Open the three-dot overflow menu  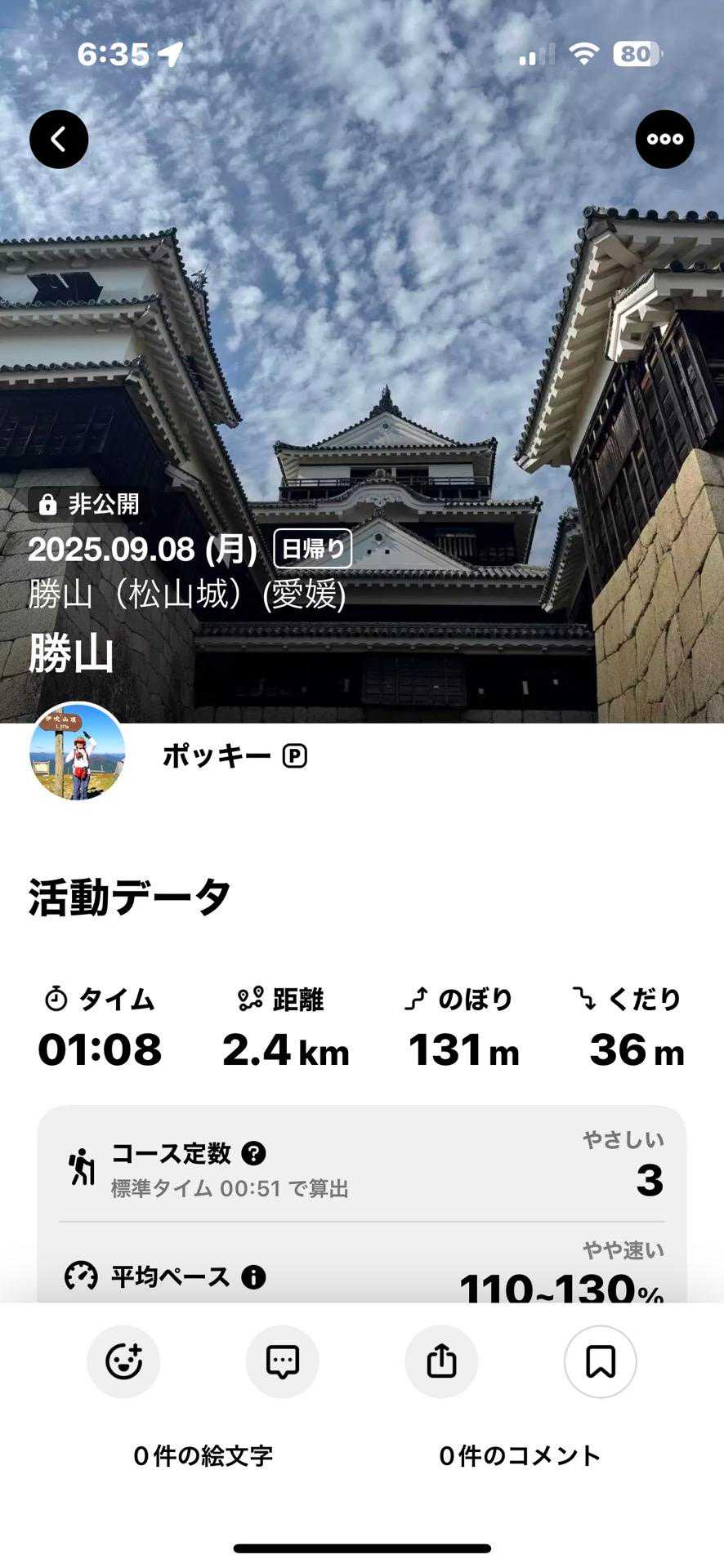click(x=664, y=140)
